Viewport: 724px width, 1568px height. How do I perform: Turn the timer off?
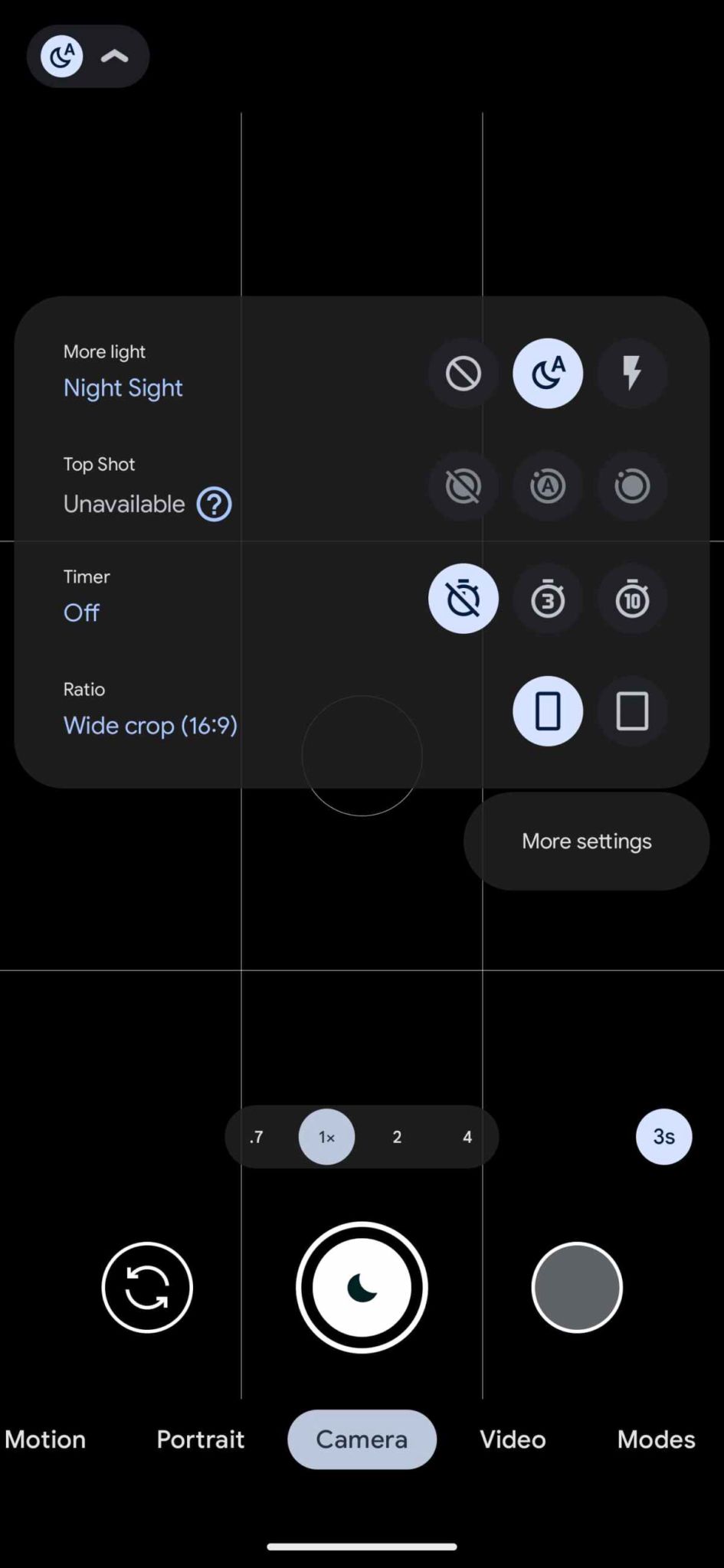pos(464,599)
